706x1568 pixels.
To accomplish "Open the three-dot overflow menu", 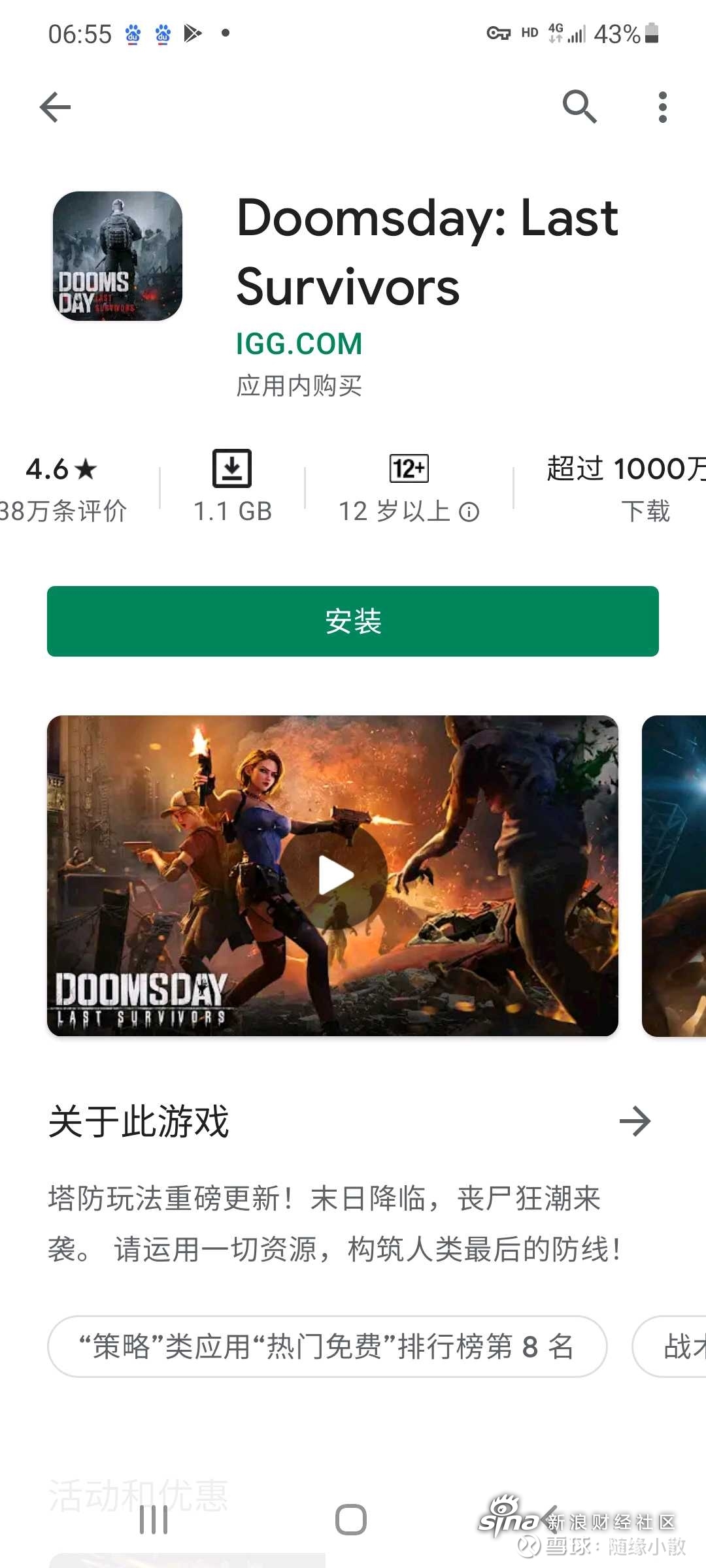I will pyautogui.click(x=662, y=107).
